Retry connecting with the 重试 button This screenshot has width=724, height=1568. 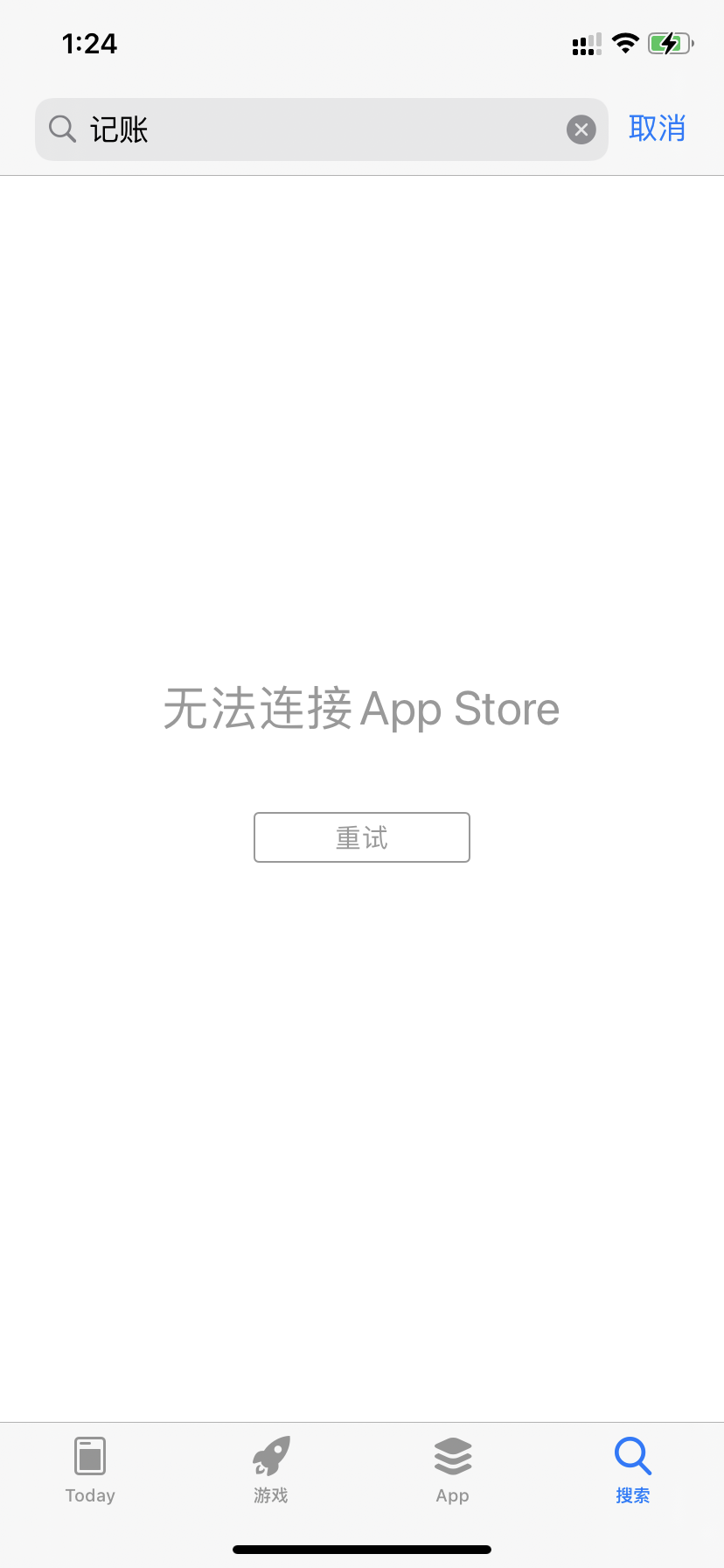click(x=362, y=837)
